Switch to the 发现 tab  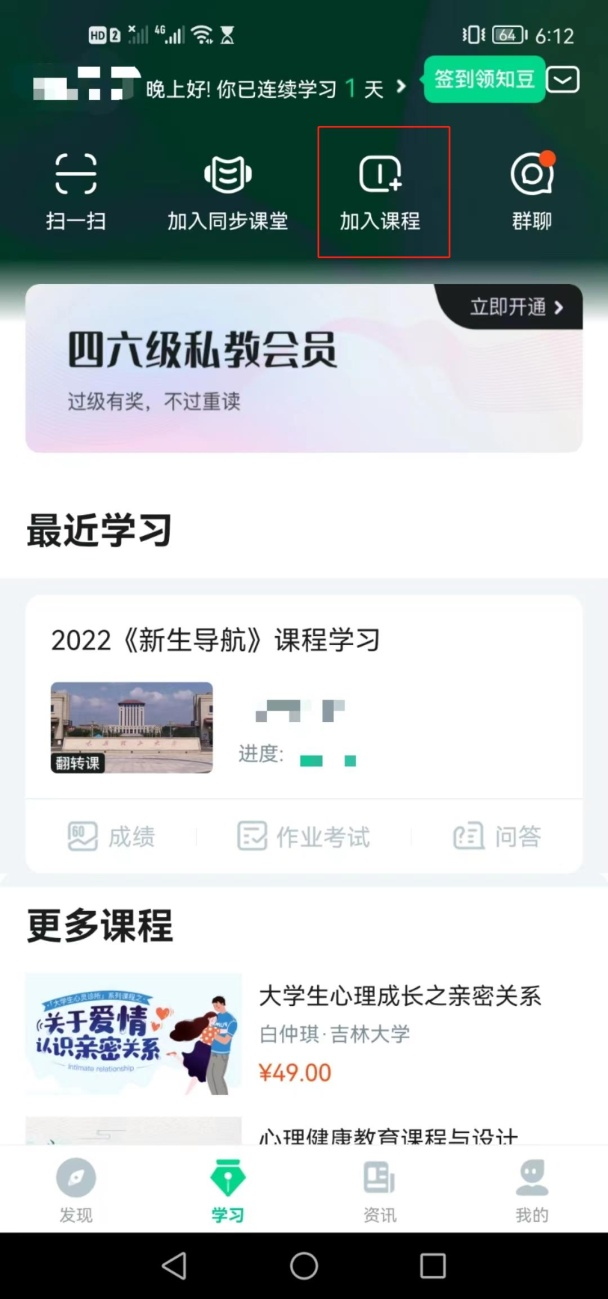click(76, 1191)
